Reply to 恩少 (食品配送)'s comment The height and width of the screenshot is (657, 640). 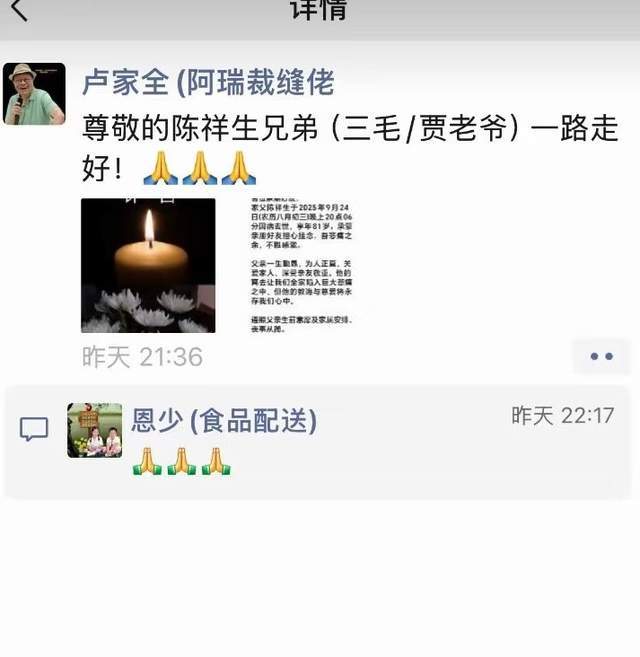(225, 421)
